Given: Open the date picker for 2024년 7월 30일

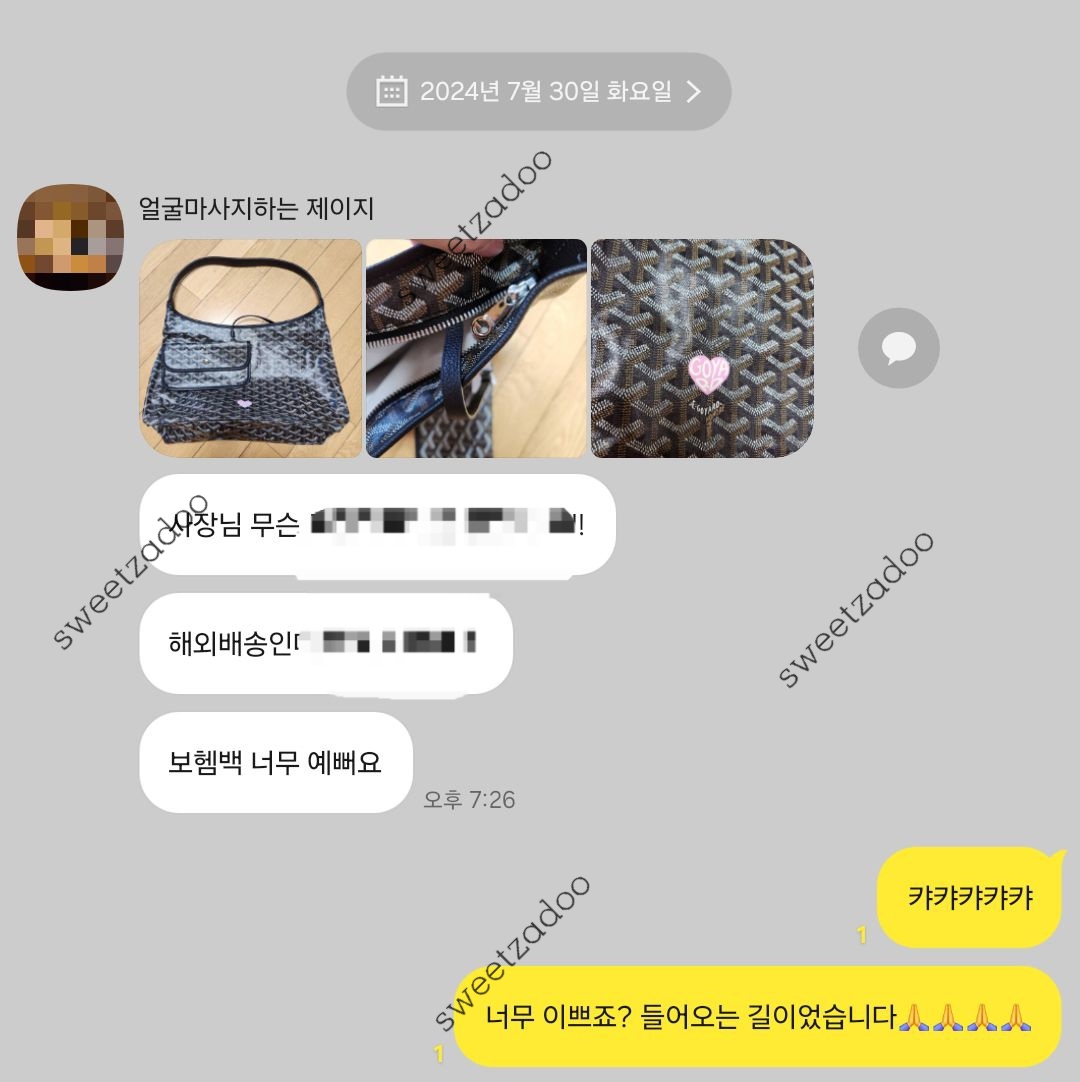Looking at the screenshot, I should tap(538, 92).
